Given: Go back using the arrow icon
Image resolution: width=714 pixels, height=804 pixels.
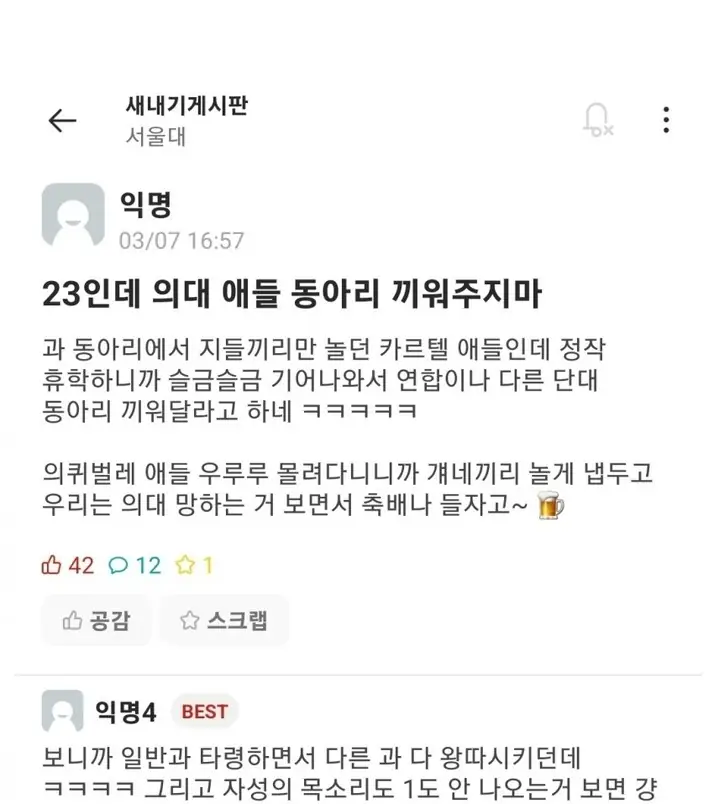Looking at the screenshot, I should click(62, 121).
